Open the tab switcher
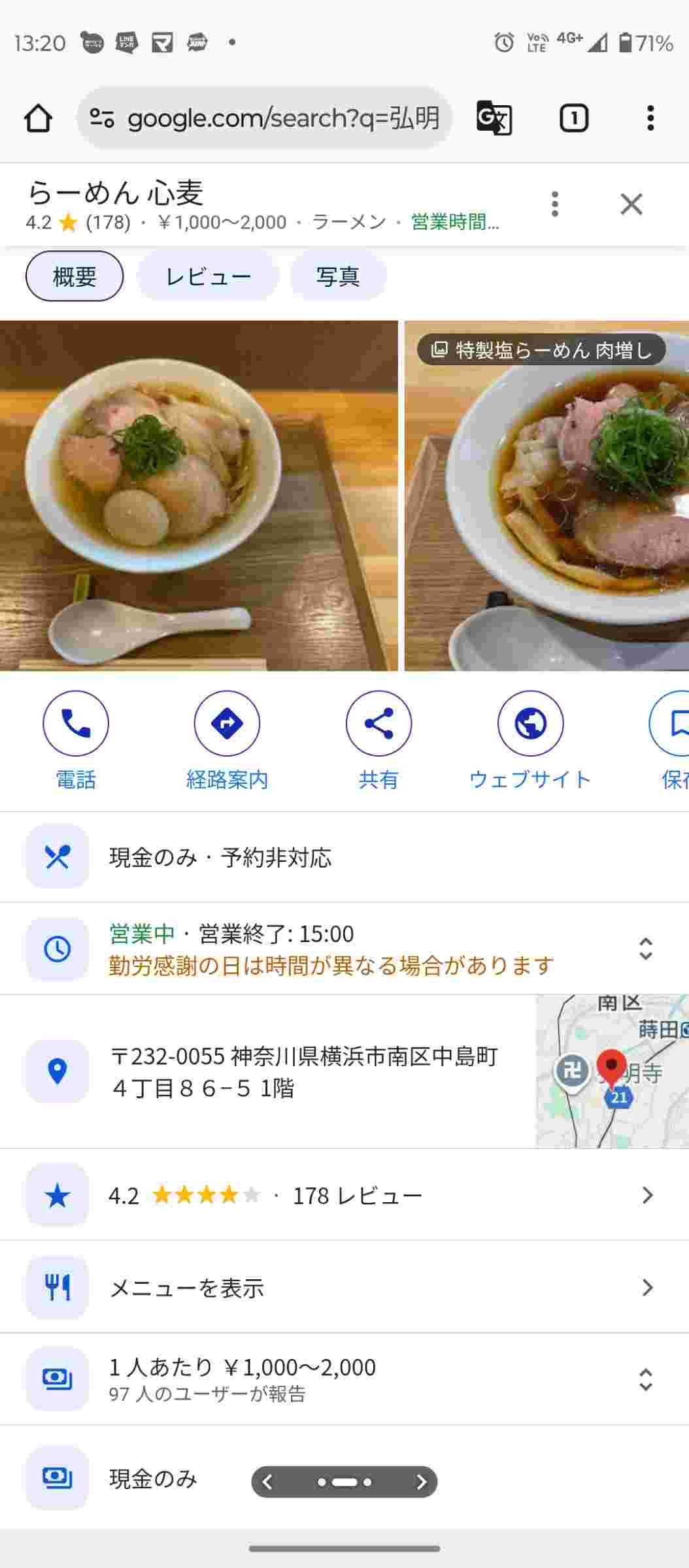Image resolution: width=689 pixels, height=1568 pixels. click(x=573, y=118)
